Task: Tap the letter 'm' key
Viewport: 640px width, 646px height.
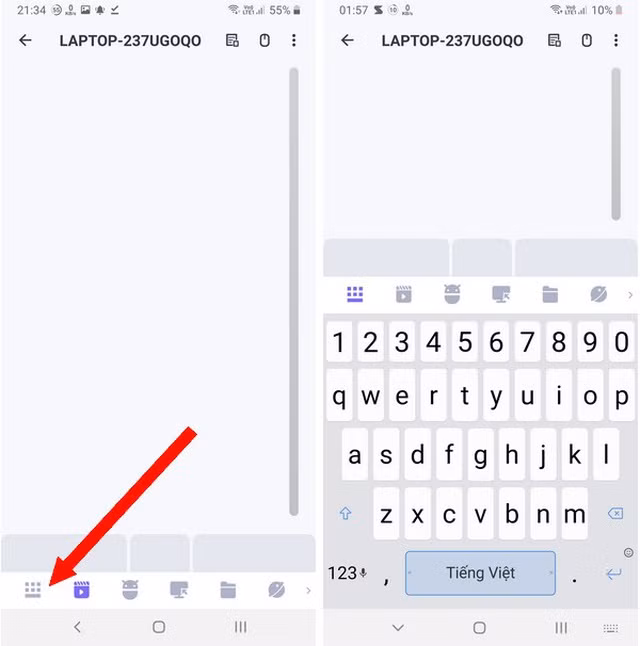Action: coord(575,514)
